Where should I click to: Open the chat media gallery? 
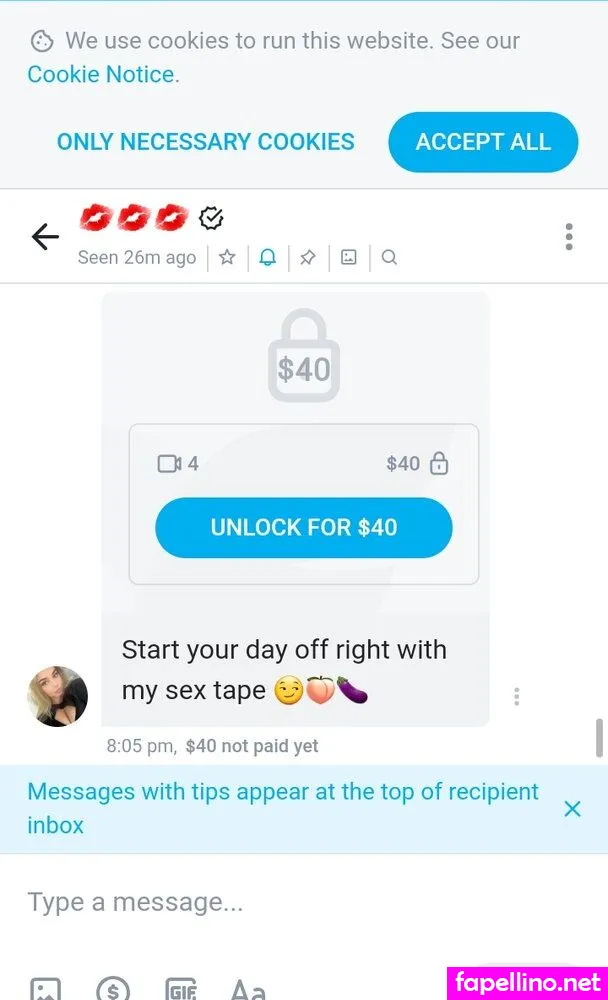(348, 257)
